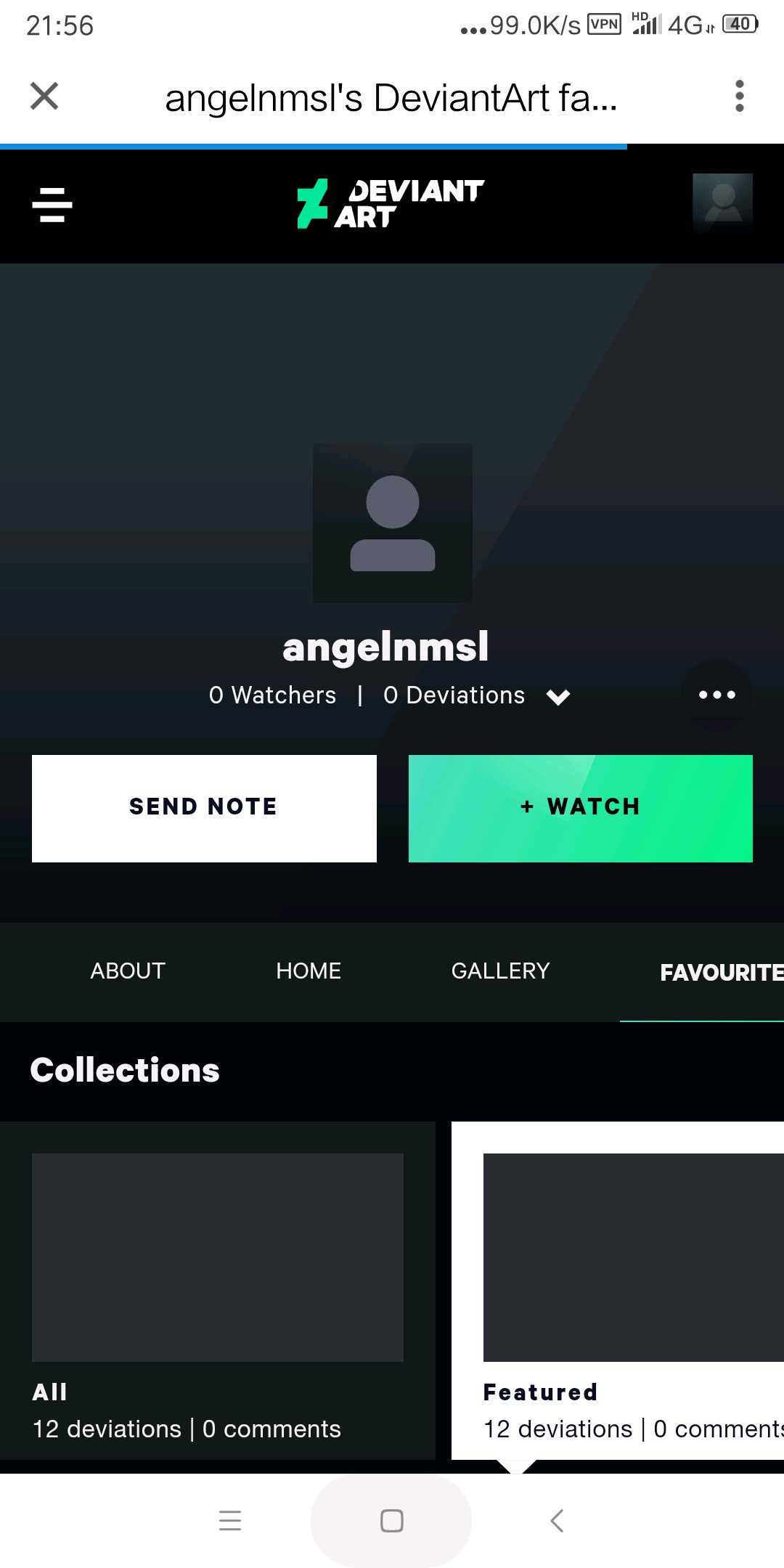Viewport: 784px width, 1568px height.
Task: Send a note to angelnmsl
Action: pos(204,808)
